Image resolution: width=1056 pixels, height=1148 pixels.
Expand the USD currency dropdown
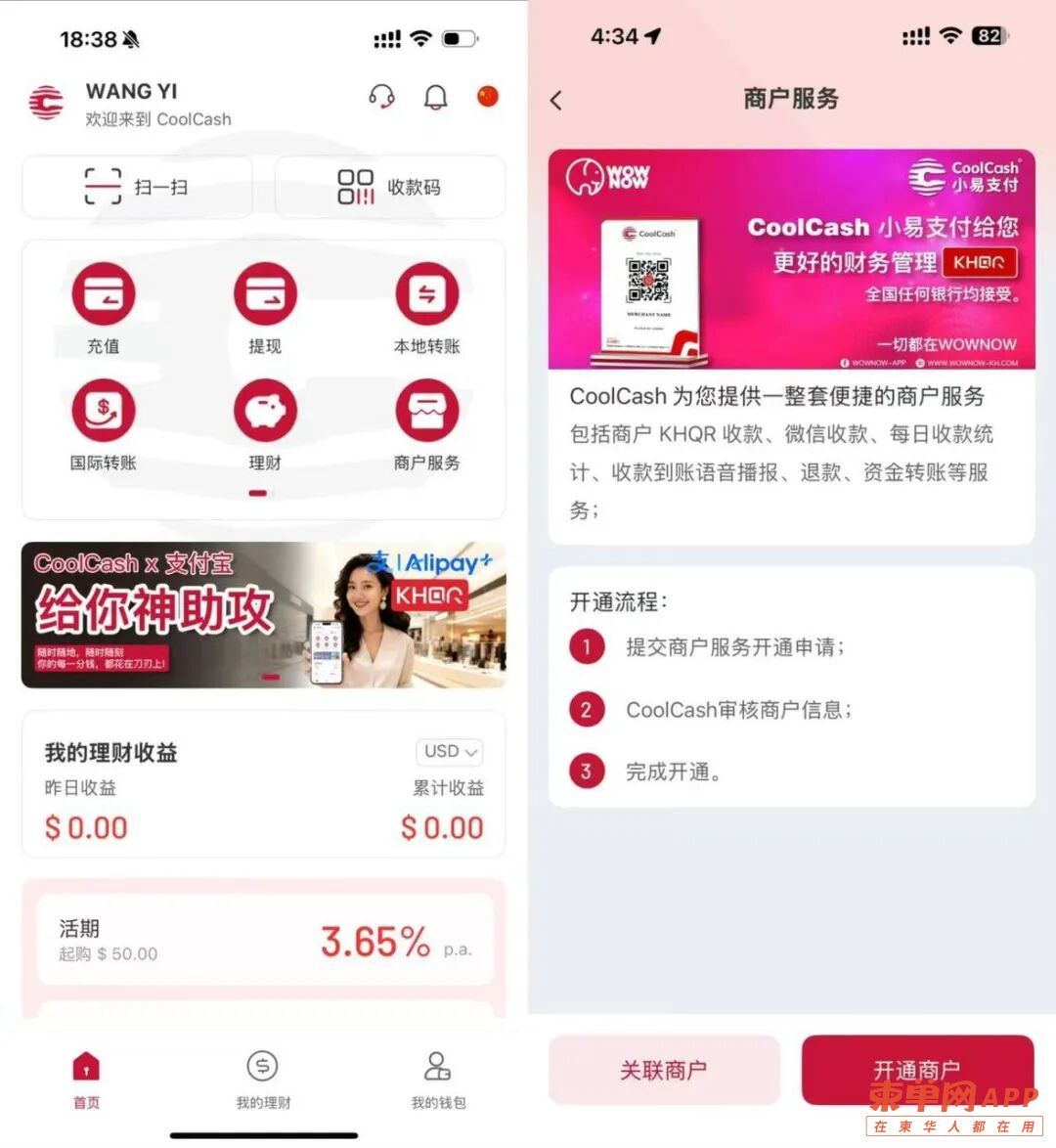point(450,752)
